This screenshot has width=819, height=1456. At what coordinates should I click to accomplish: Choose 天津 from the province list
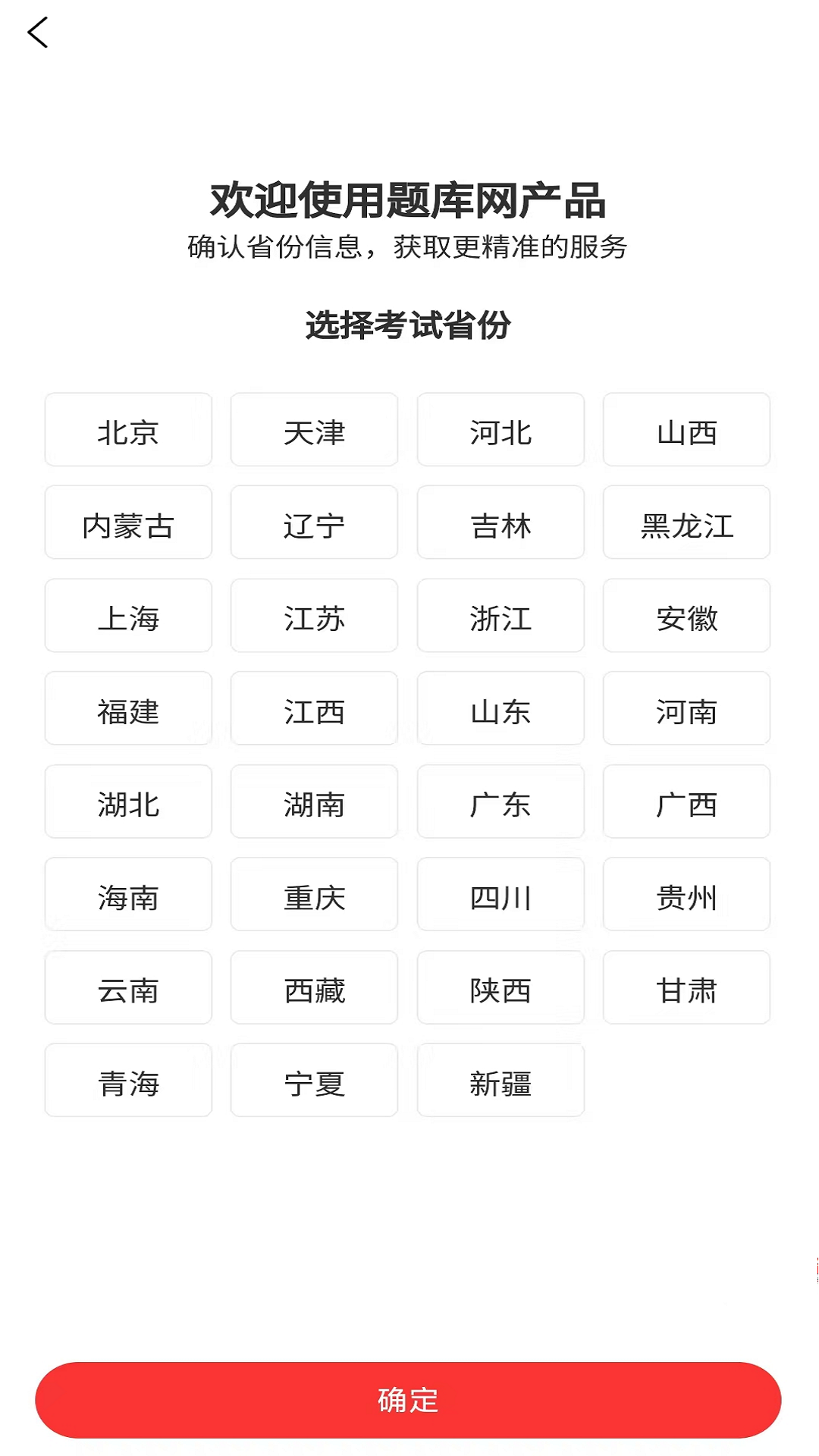(314, 430)
